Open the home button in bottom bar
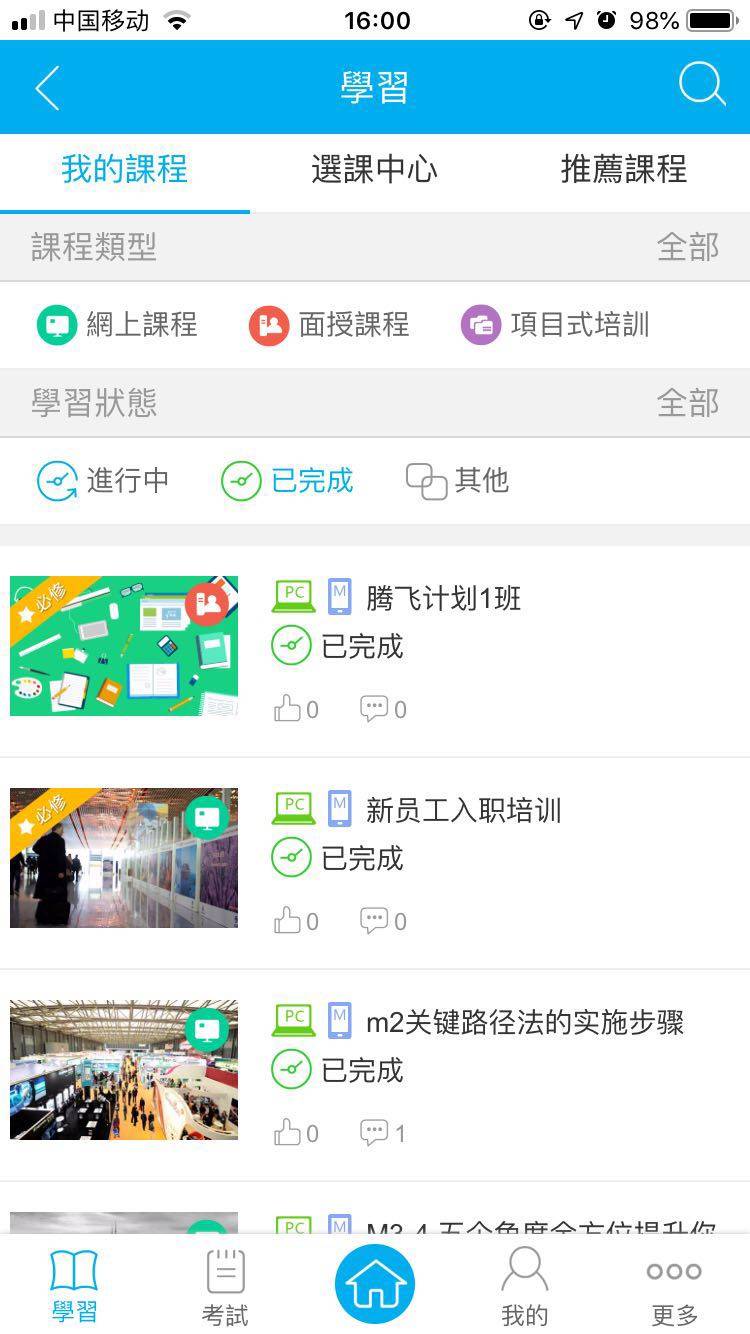 click(375, 1284)
